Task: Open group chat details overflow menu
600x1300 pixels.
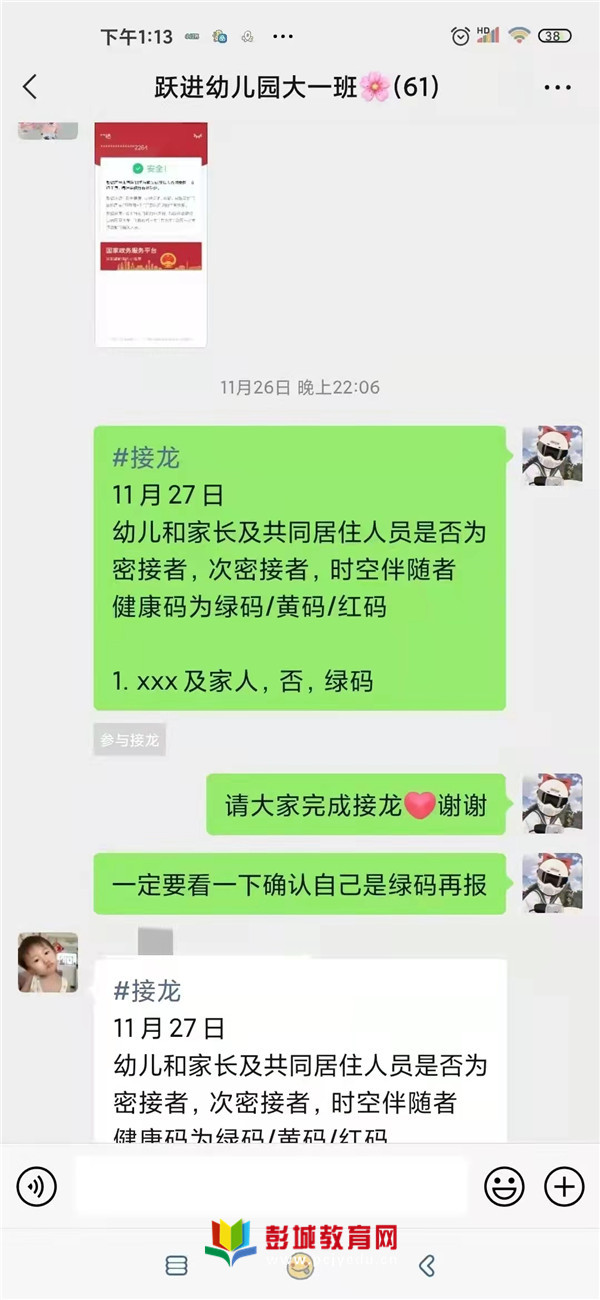Action: pyautogui.click(x=557, y=88)
